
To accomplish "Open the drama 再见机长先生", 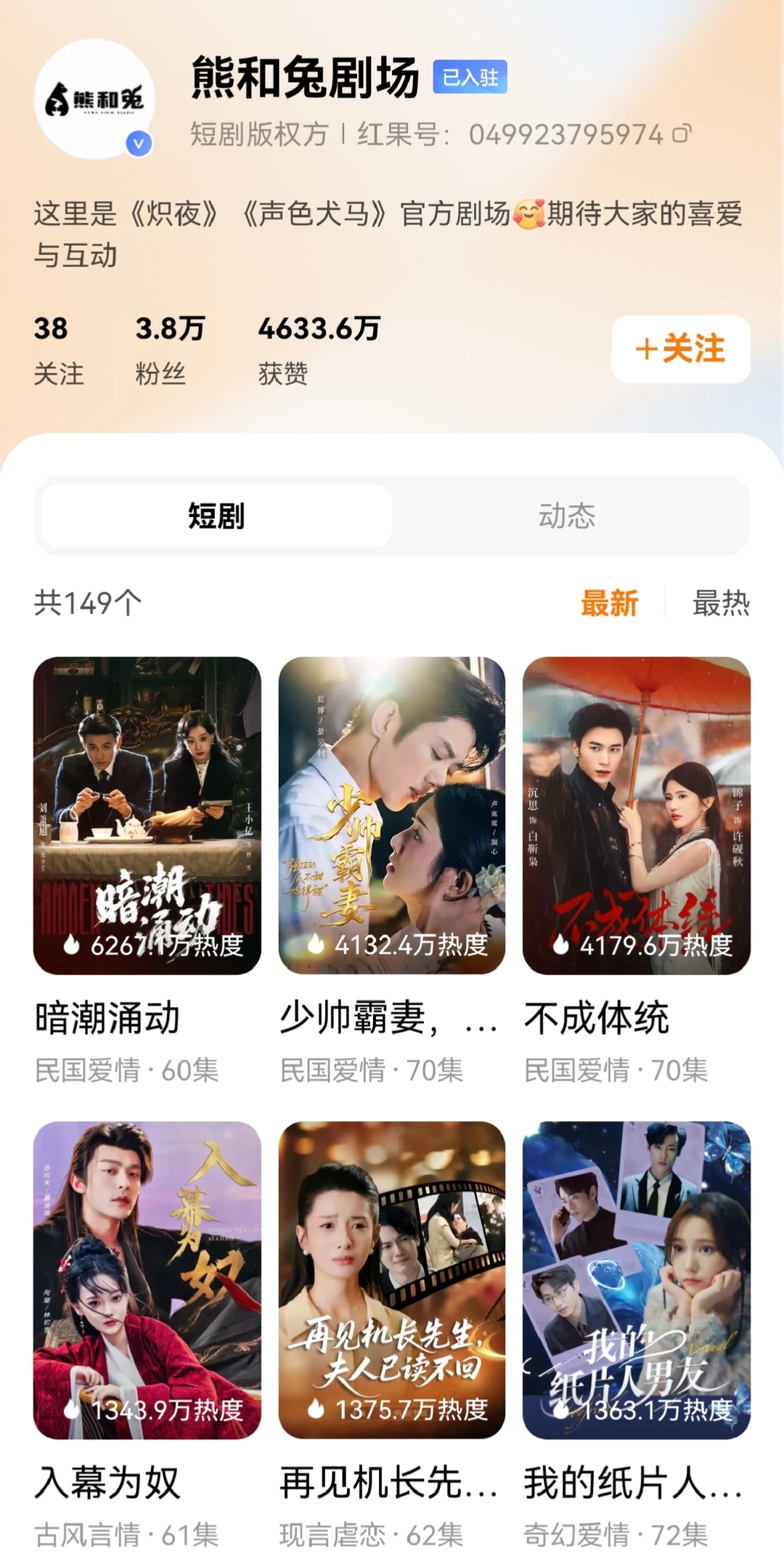I will pos(392,1280).
